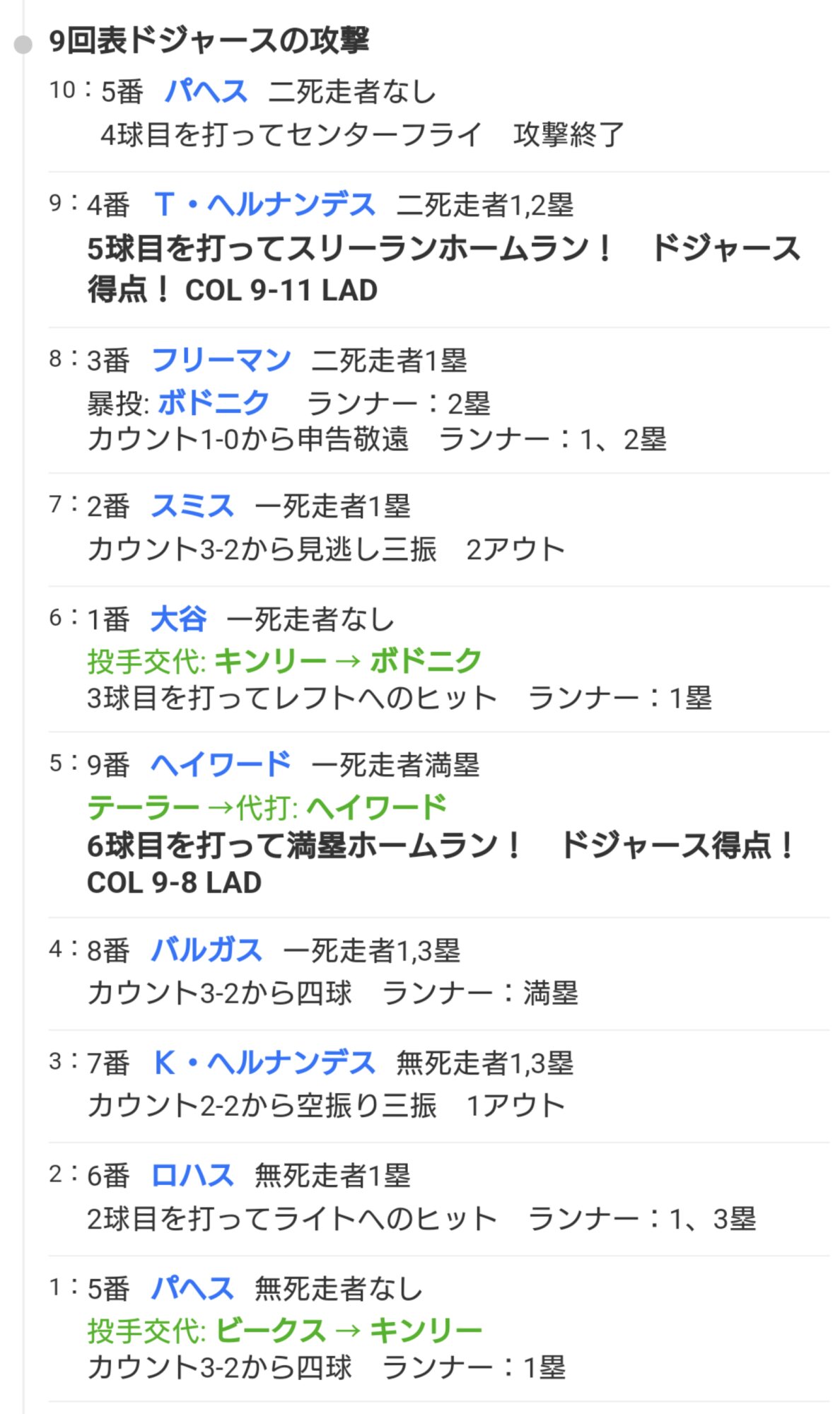Tap blue ボドニク link beside 暴投

click(214, 403)
